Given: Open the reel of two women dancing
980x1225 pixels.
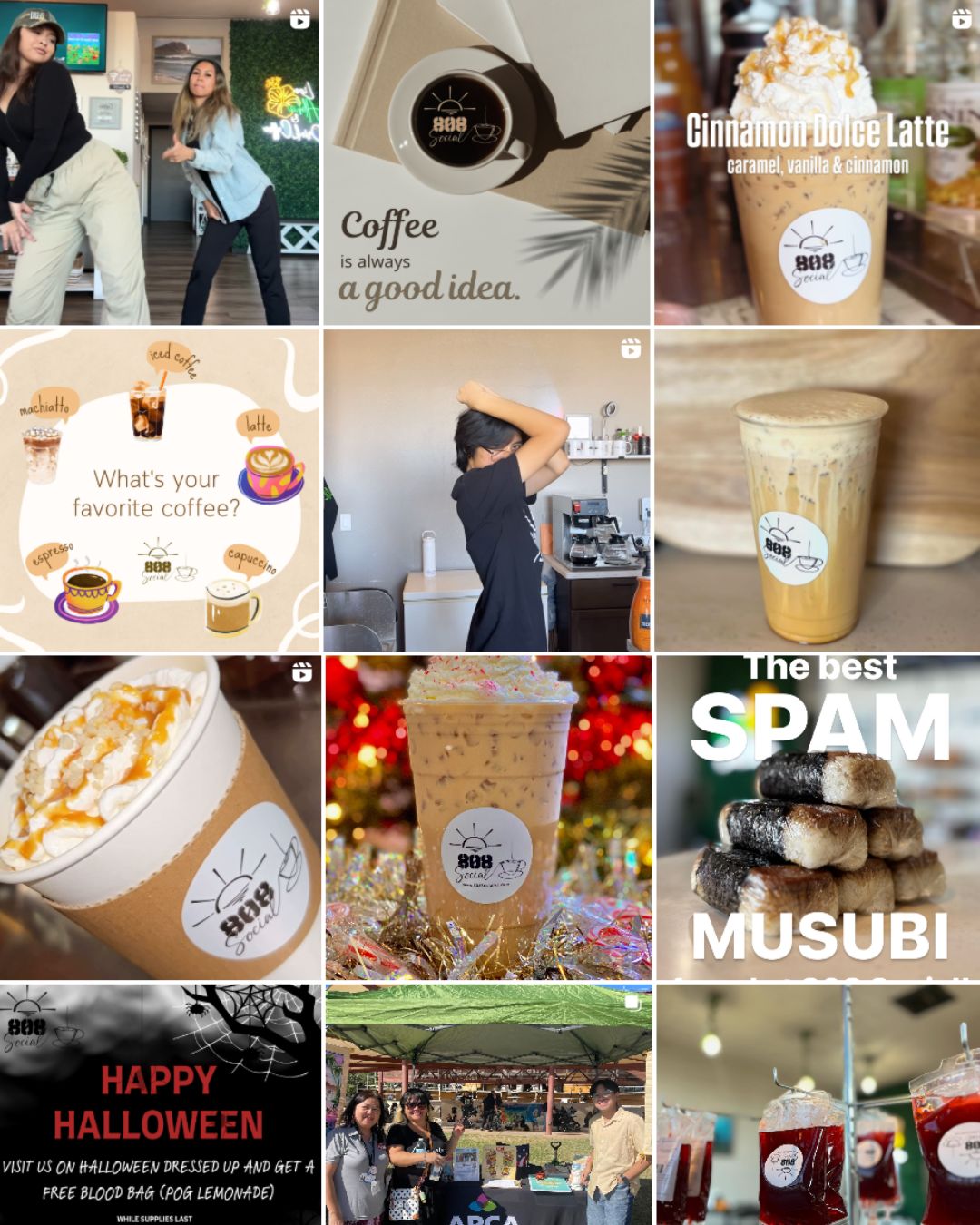Looking at the screenshot, I should [x=159, y=162].
